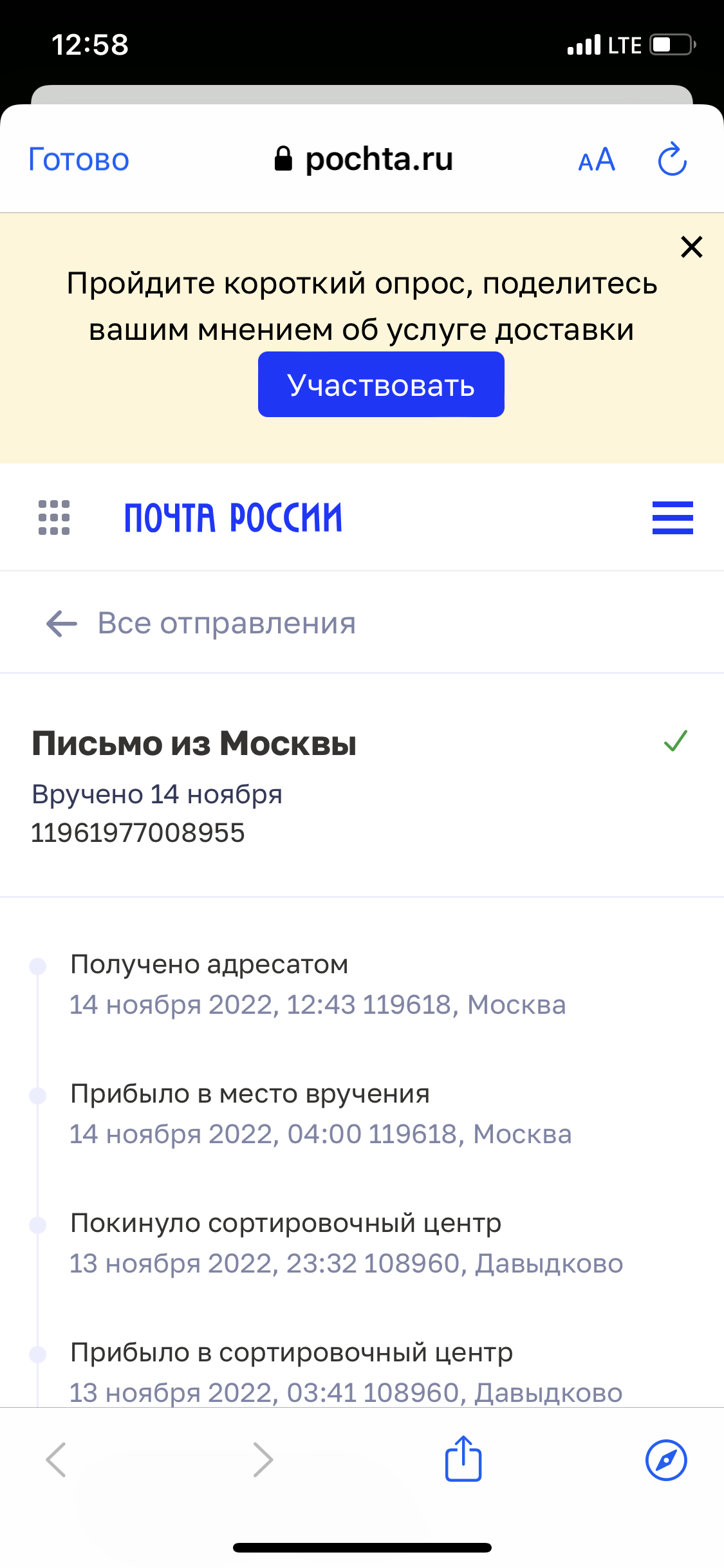Image resolution: width=724 pixels, height=1568 pixels.
Task: Open the Почта России logo homepage
Action: click(x=233, y=518)
